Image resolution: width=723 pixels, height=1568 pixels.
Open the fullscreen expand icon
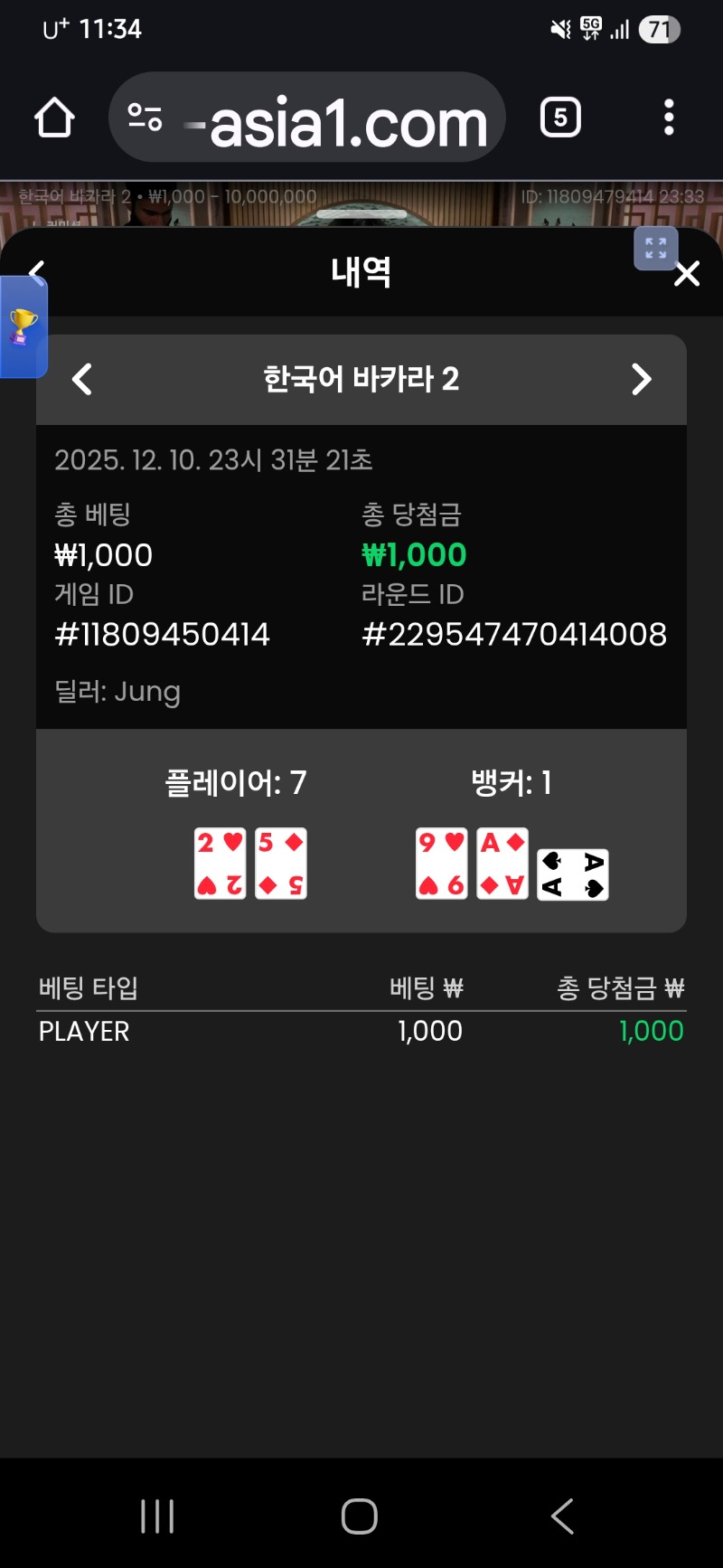click(x=655, y=249)
